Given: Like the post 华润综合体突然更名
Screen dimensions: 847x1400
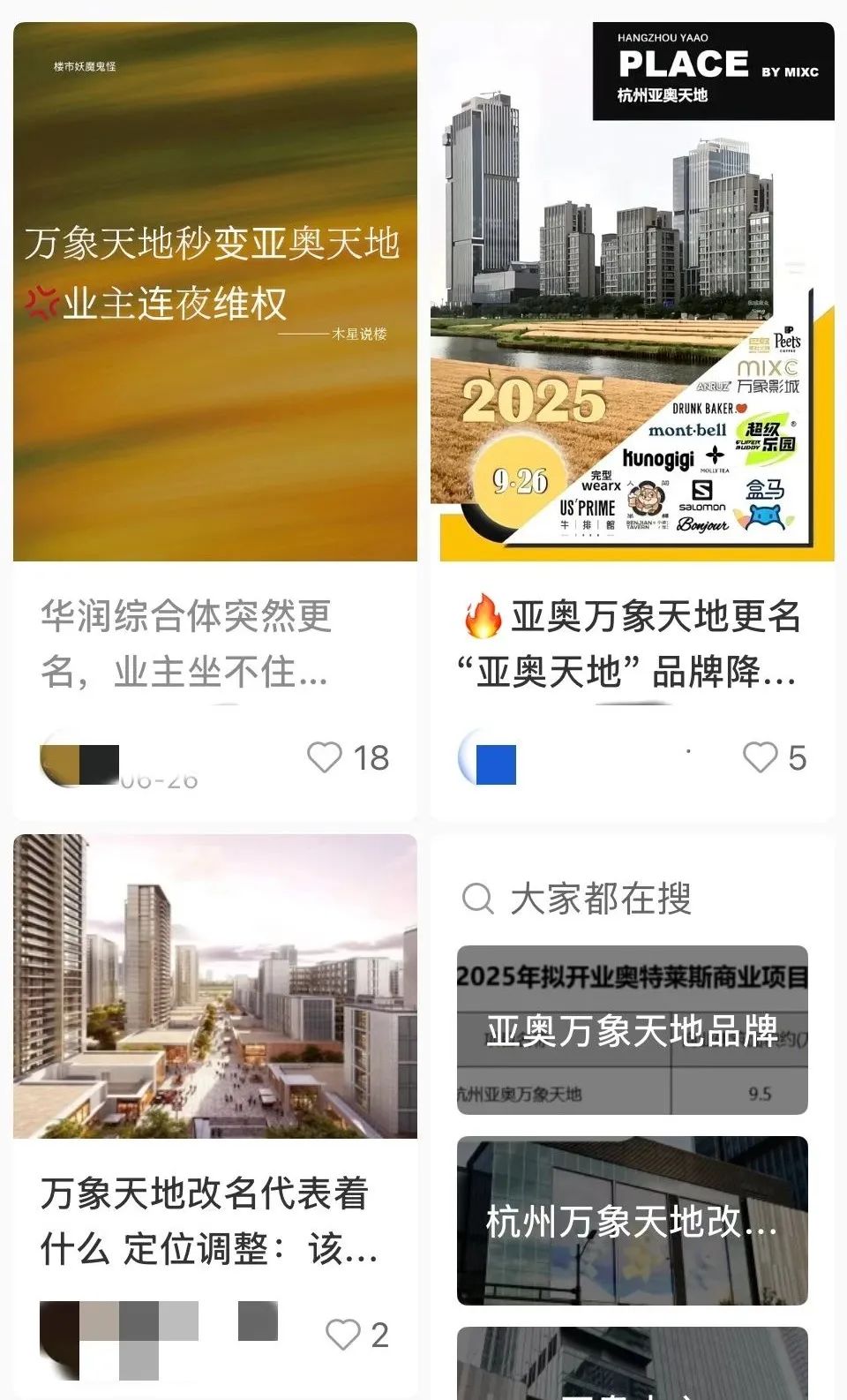Looking at the screenshot, I should point(324,757).
